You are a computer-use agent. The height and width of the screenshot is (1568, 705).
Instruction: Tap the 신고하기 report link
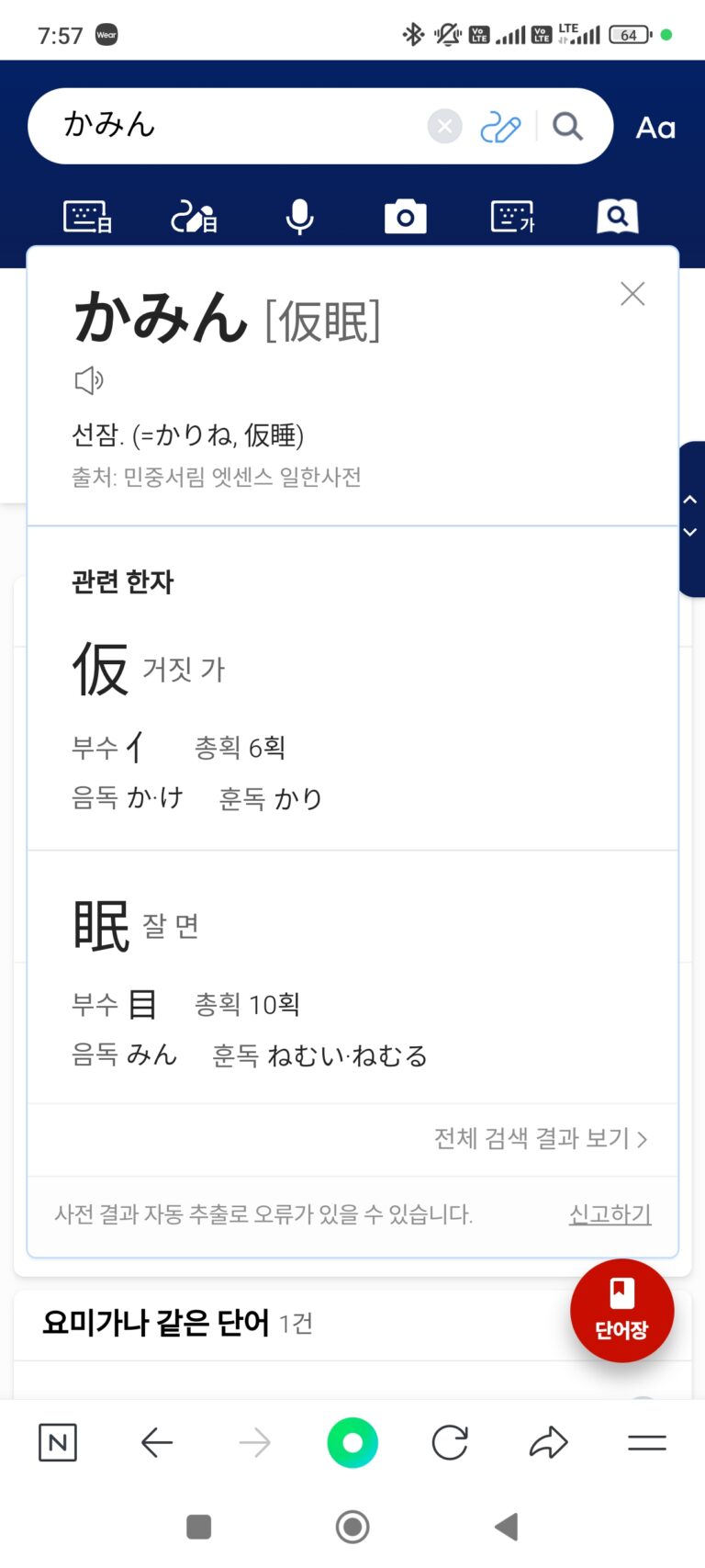pyautogui.click(x=610, y=1214)
